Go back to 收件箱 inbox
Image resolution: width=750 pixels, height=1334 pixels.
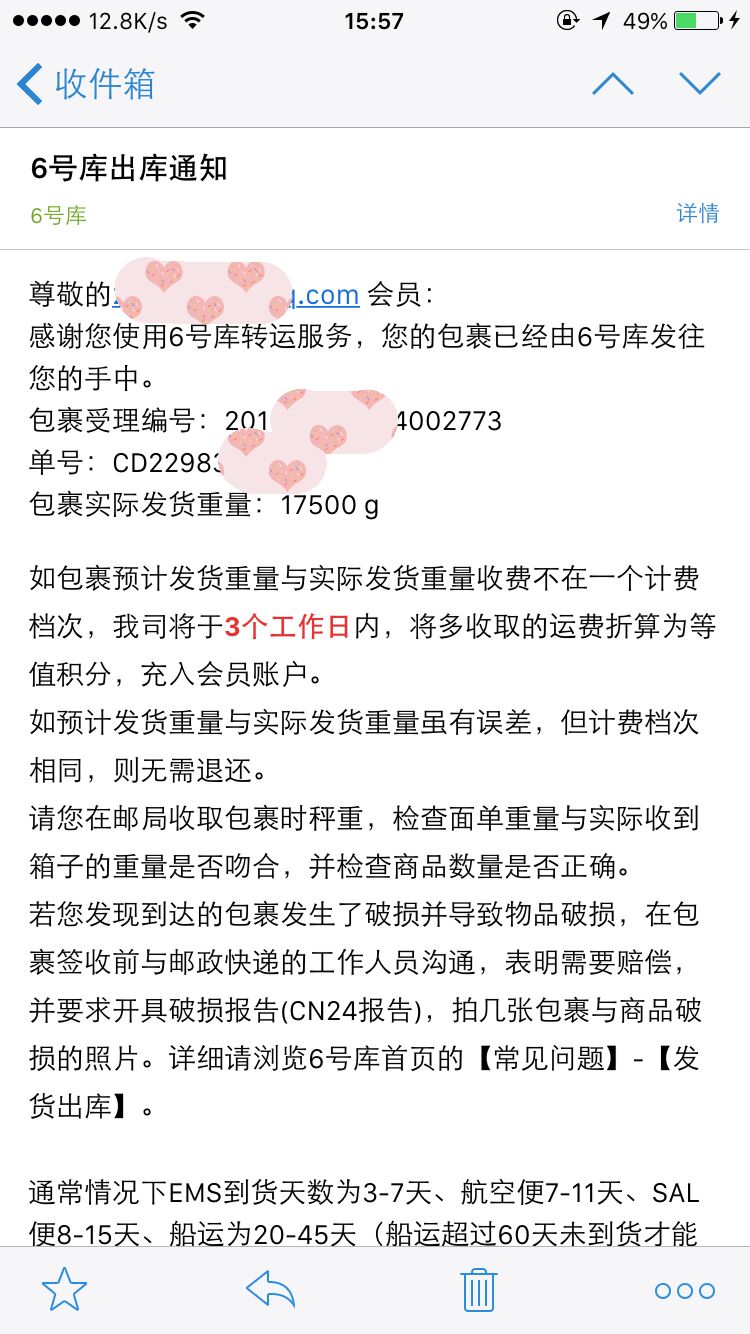click(x=87, y=84)
